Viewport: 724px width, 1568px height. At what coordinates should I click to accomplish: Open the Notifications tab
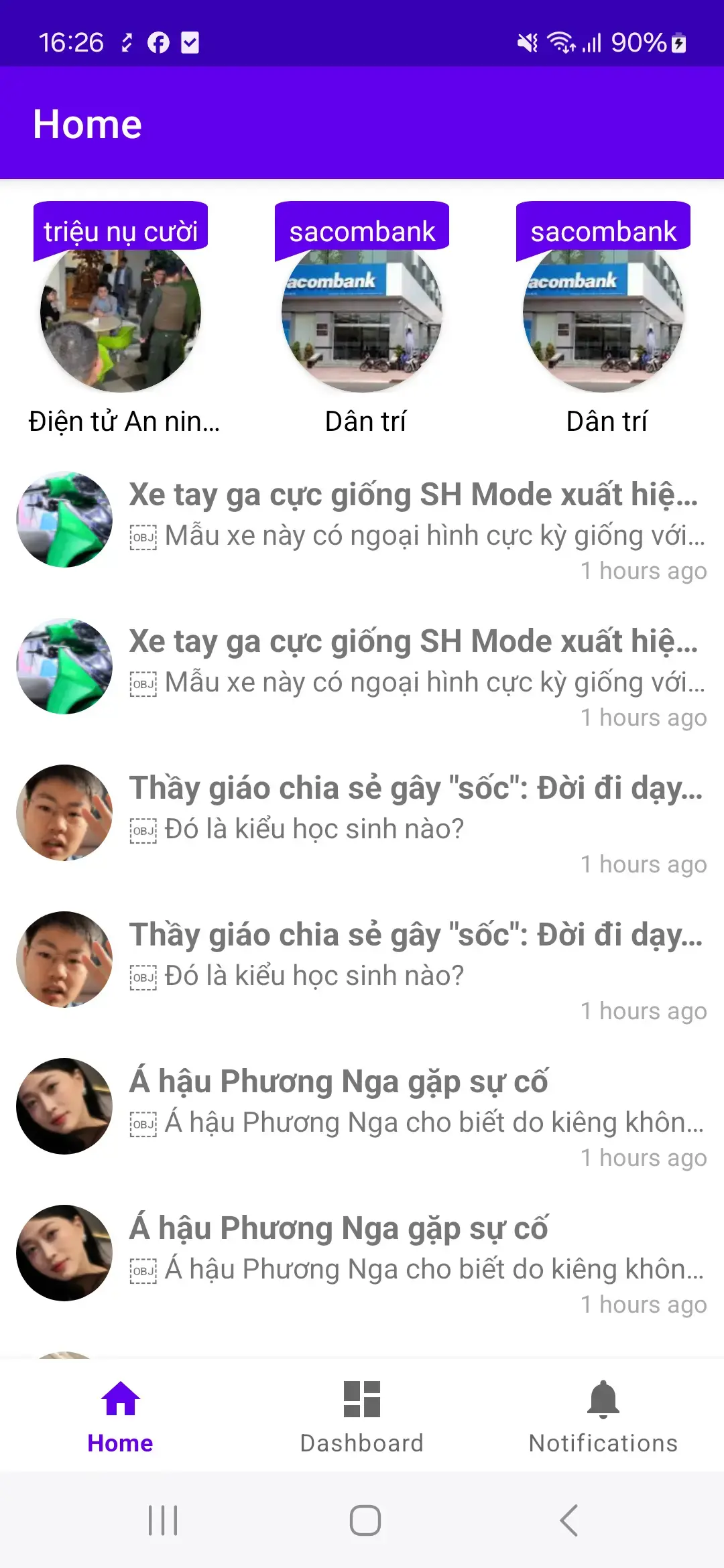click(x=603, y=1416)
